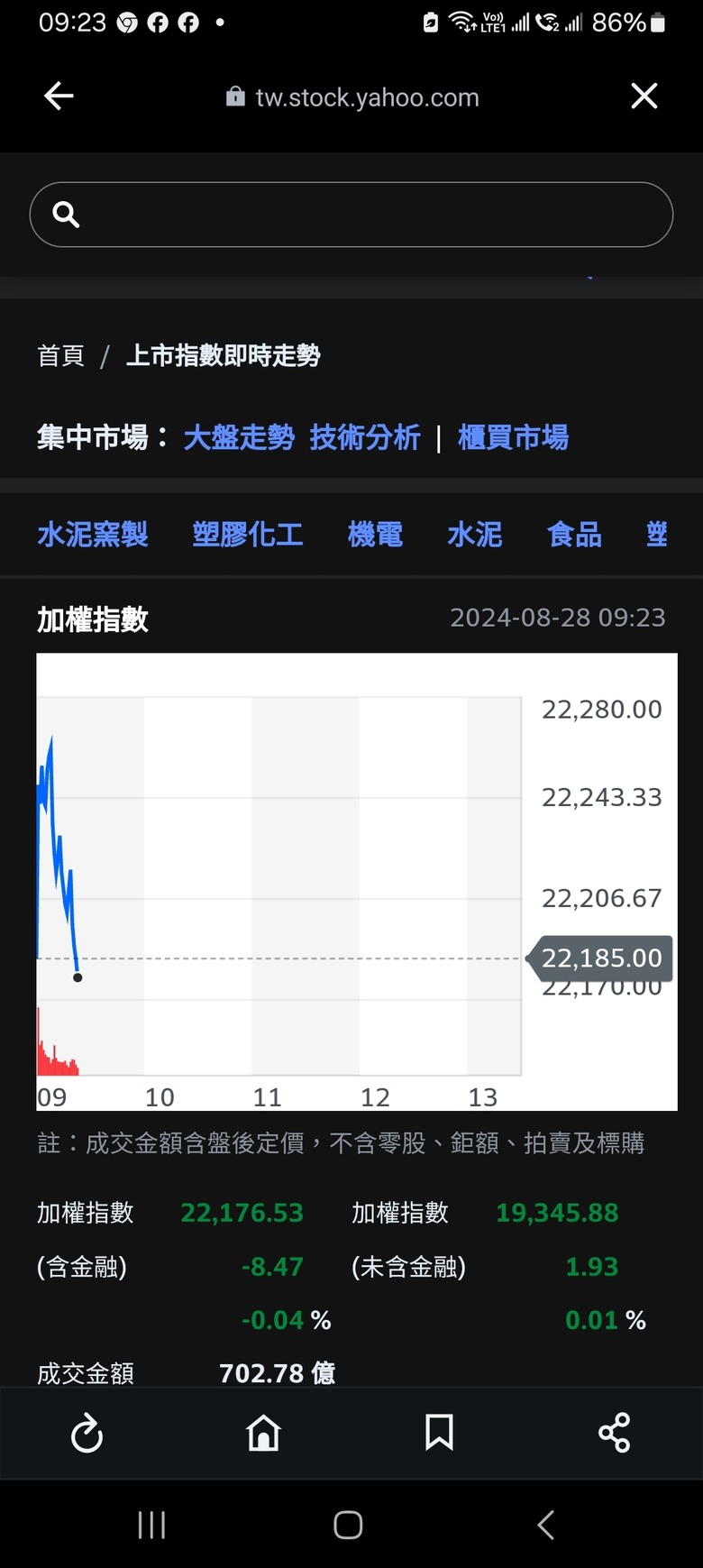Open the 大盤走勢 link
This screenshot has height=1568, width=703.
tap(239, 437)
